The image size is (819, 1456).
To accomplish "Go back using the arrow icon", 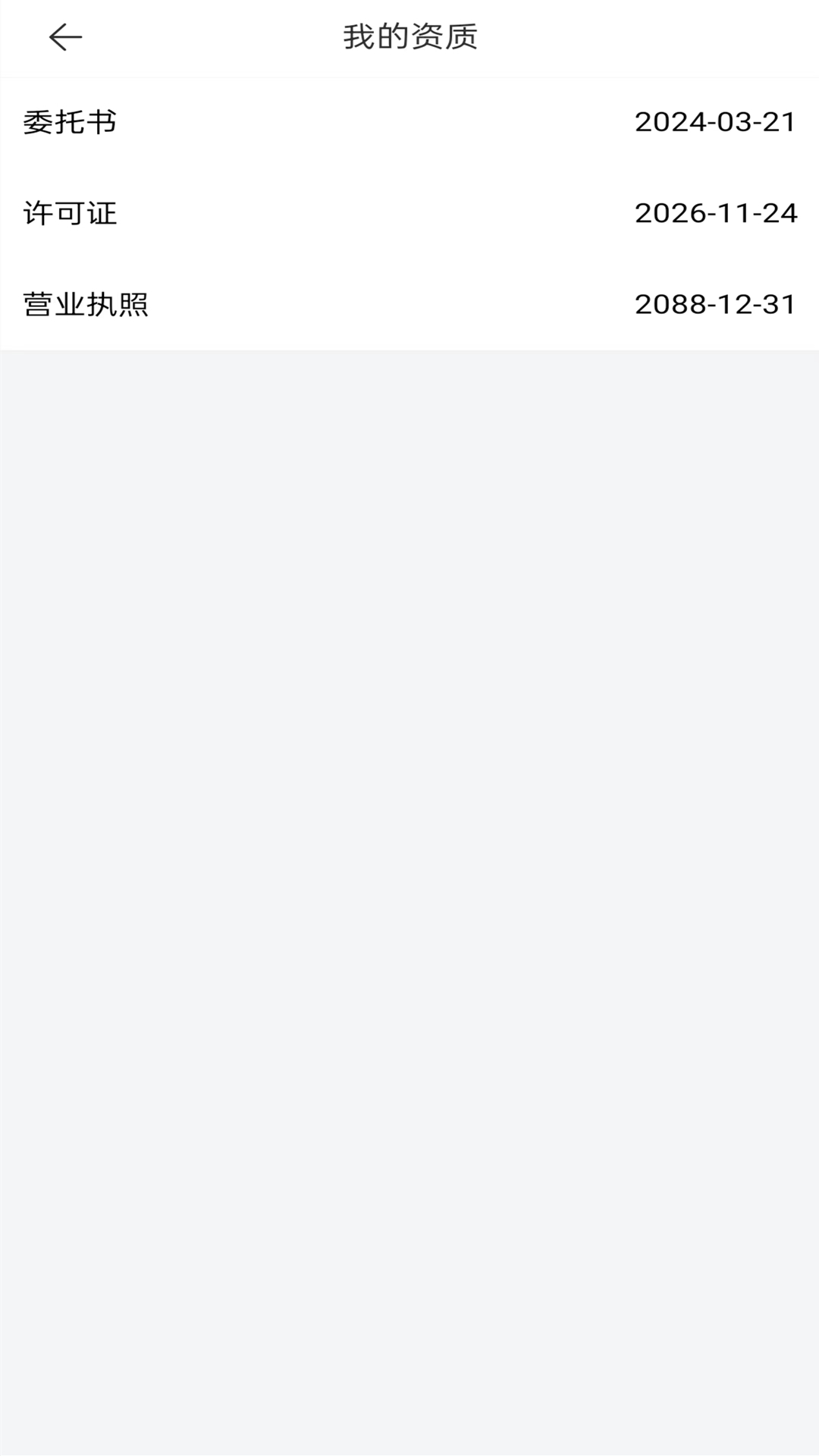I will 65,37.
